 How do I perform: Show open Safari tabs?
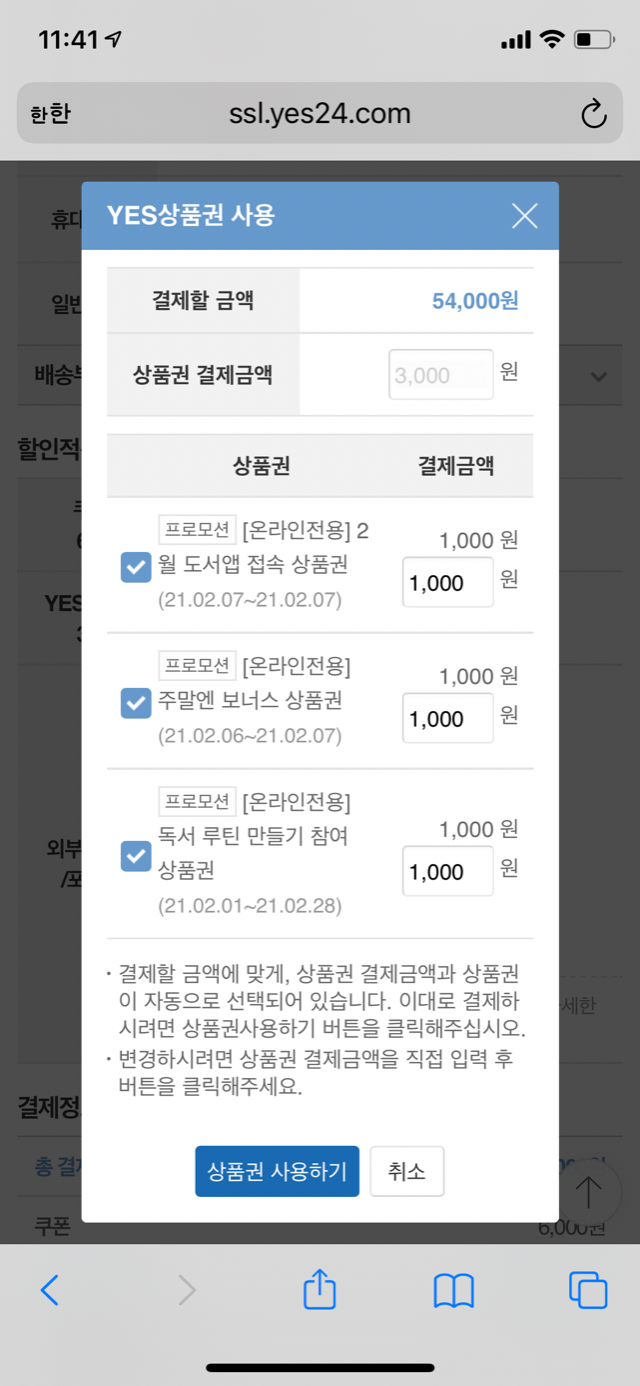click(588, 1291)
